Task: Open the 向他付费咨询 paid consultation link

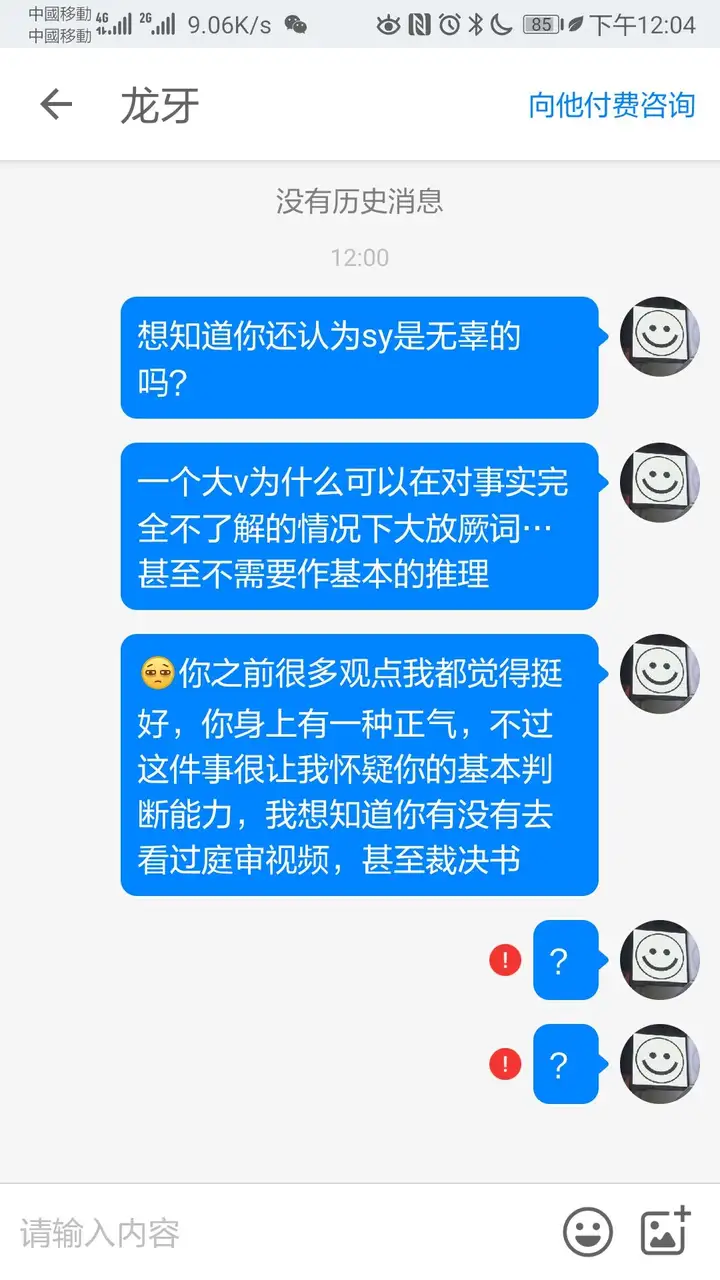Action: 612,105
